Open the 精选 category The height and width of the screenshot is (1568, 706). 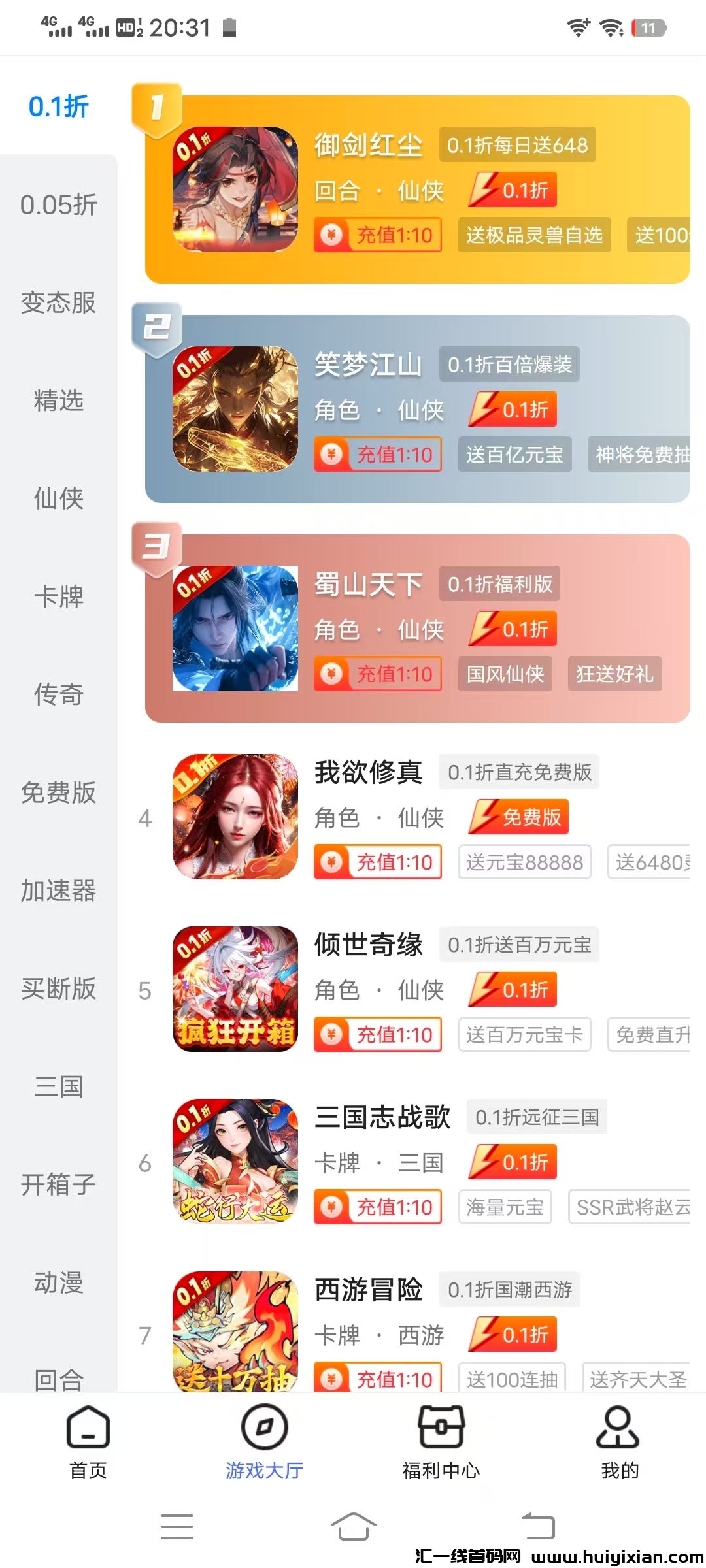point(58,400)
